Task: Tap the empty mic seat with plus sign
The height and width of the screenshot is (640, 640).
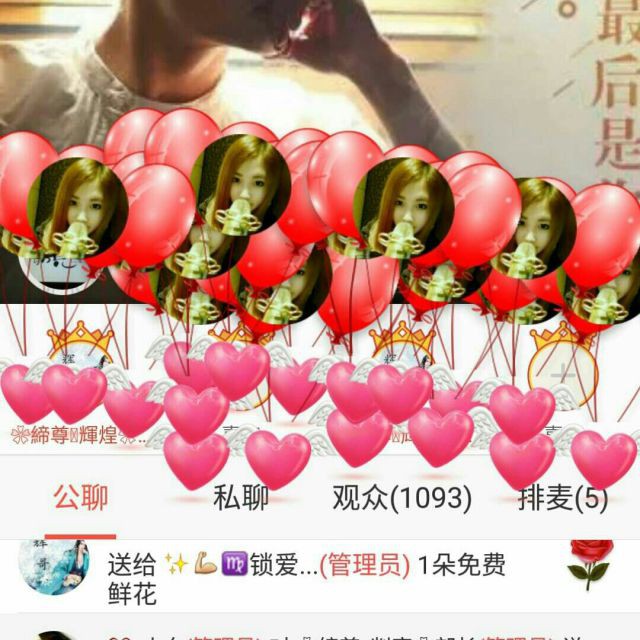Action: tap(562, 373)
